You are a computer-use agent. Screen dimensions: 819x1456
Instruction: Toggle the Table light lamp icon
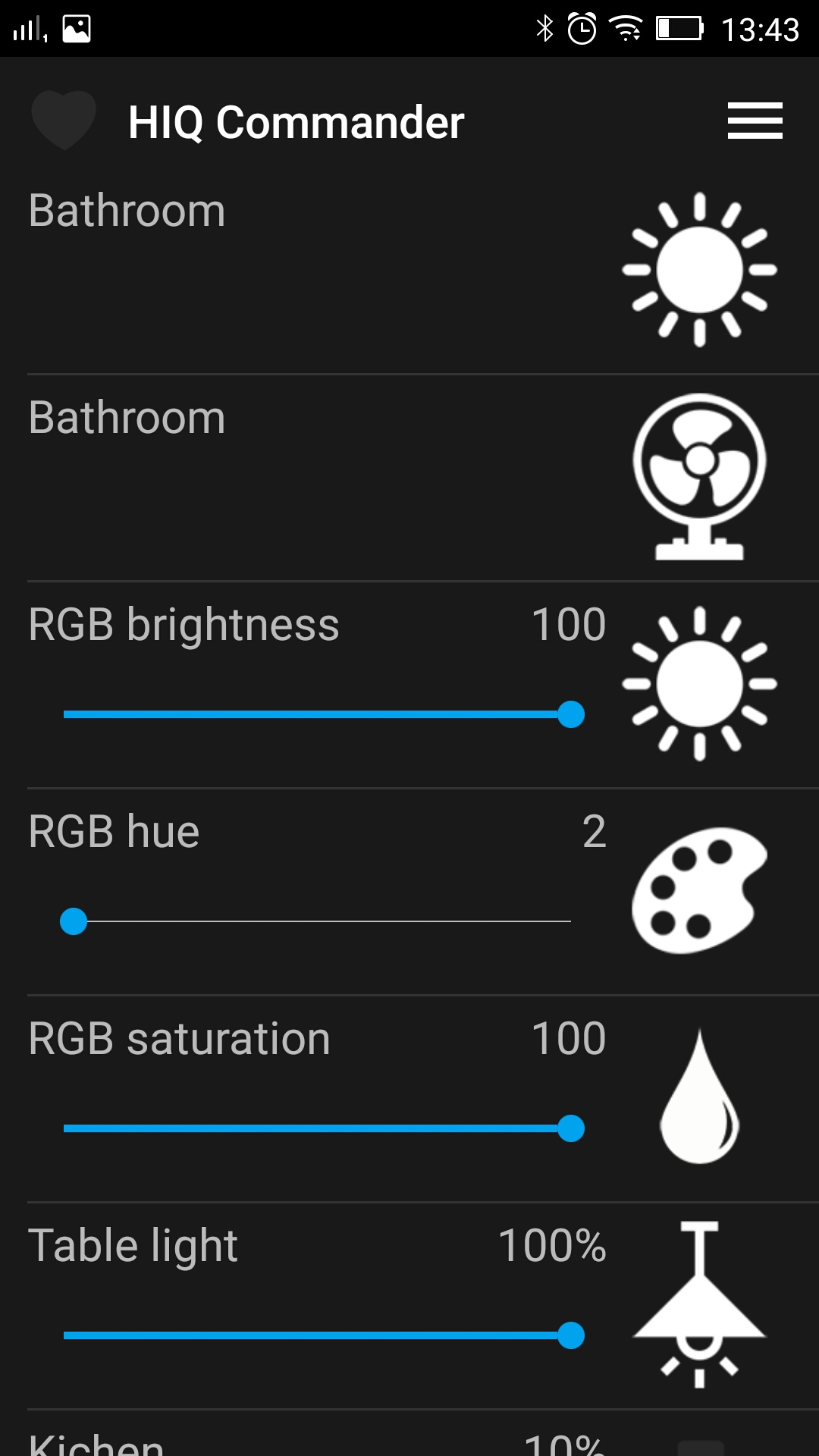(x=699, y=1304)
